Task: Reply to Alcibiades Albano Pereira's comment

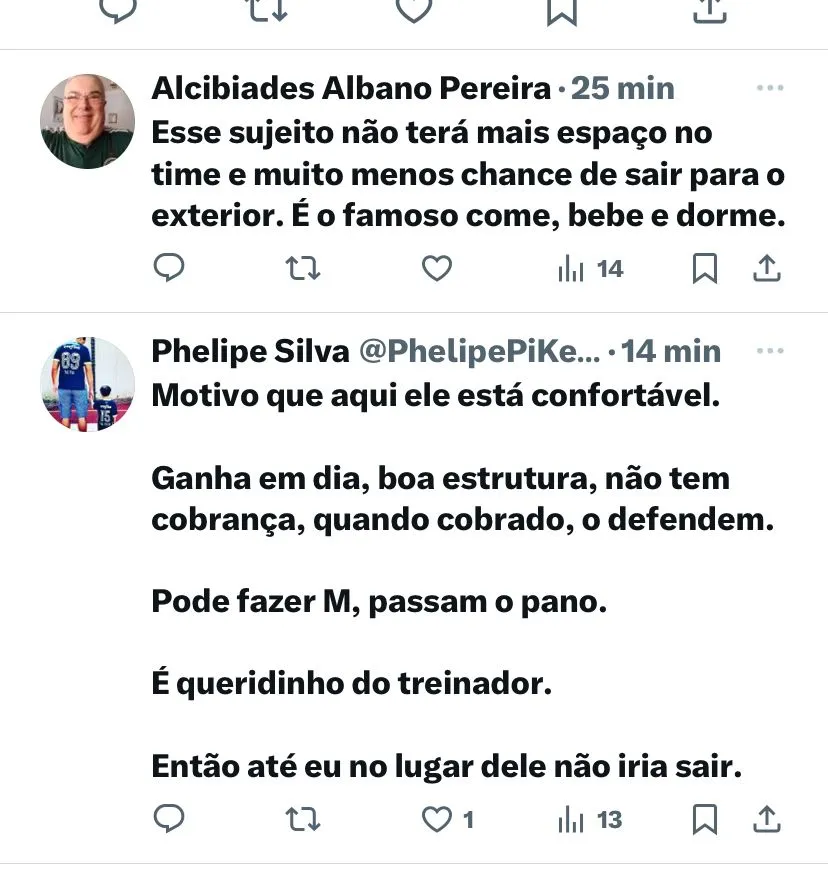Action: point(169,268)
